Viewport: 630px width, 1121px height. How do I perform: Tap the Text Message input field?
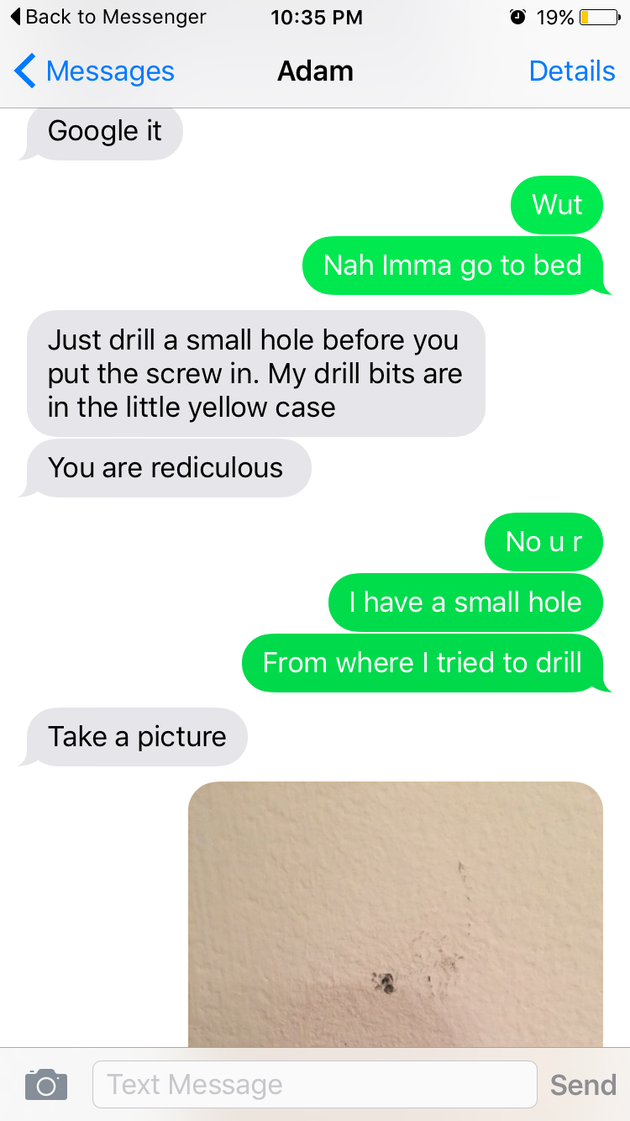pos(314,1084)
